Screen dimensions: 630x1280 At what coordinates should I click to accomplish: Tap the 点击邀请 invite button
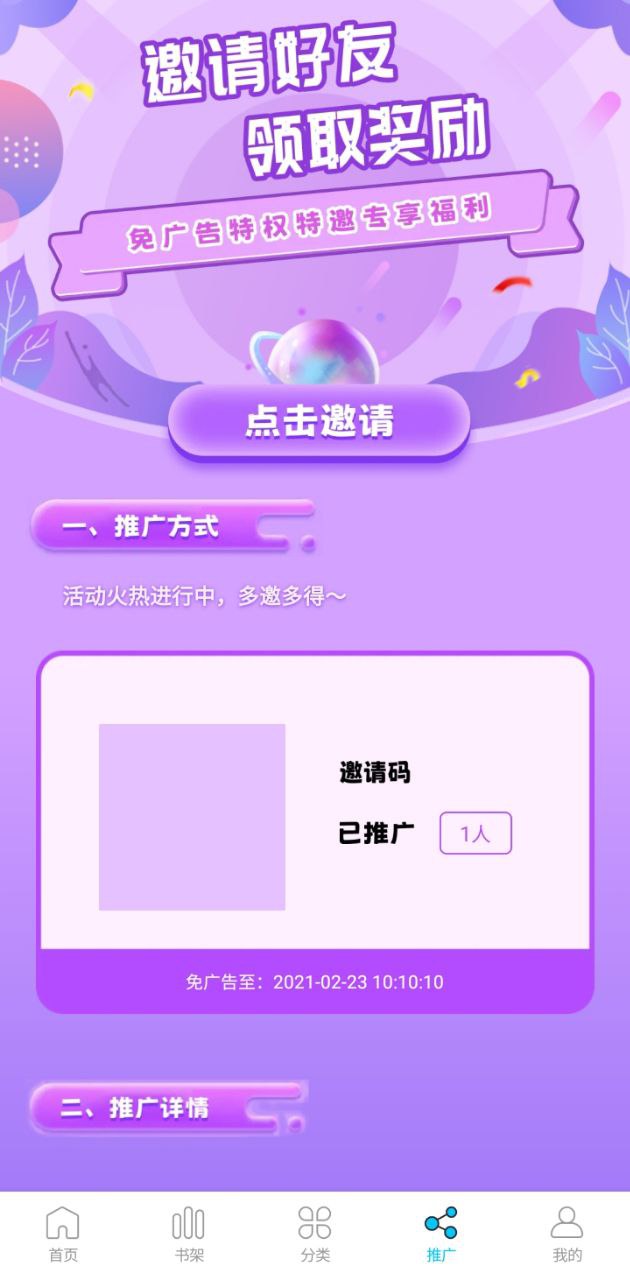[319, 421]
